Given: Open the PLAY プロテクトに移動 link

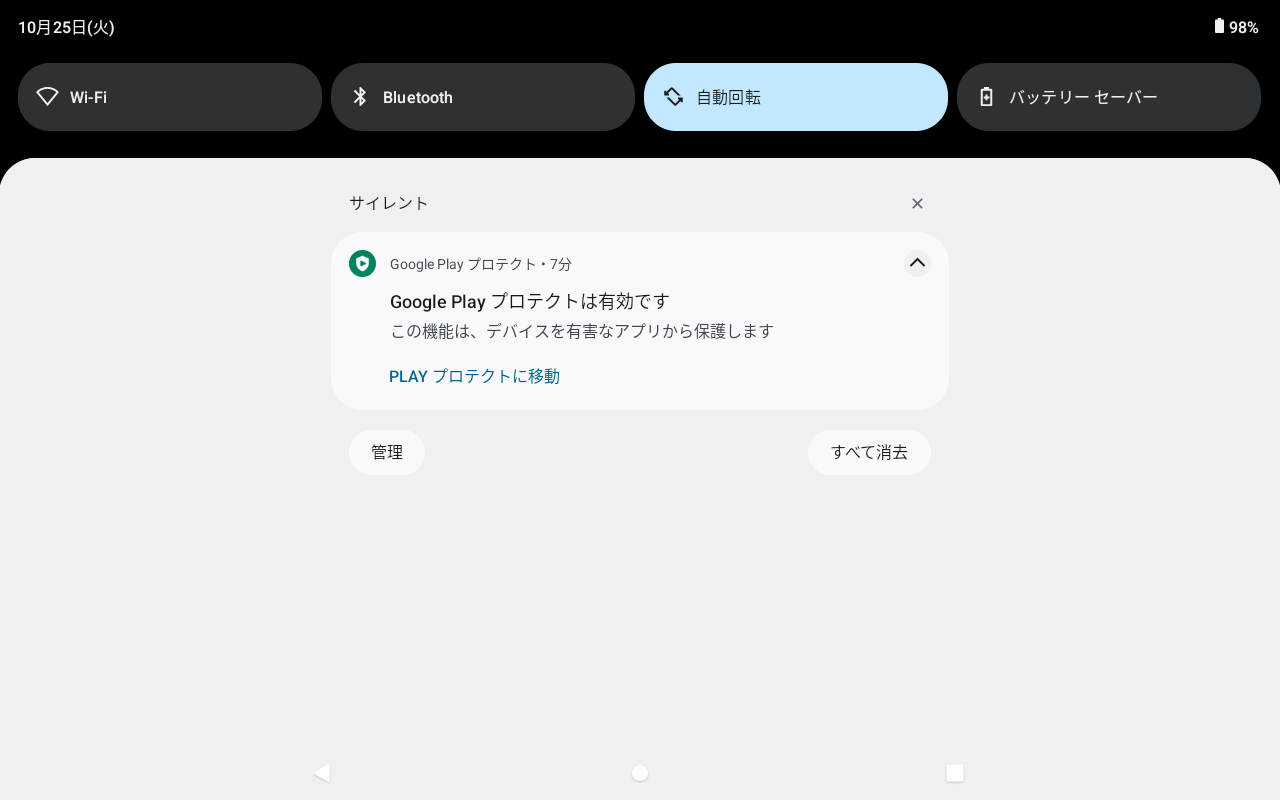Looking at the screenshot, I should pos(474,377).
